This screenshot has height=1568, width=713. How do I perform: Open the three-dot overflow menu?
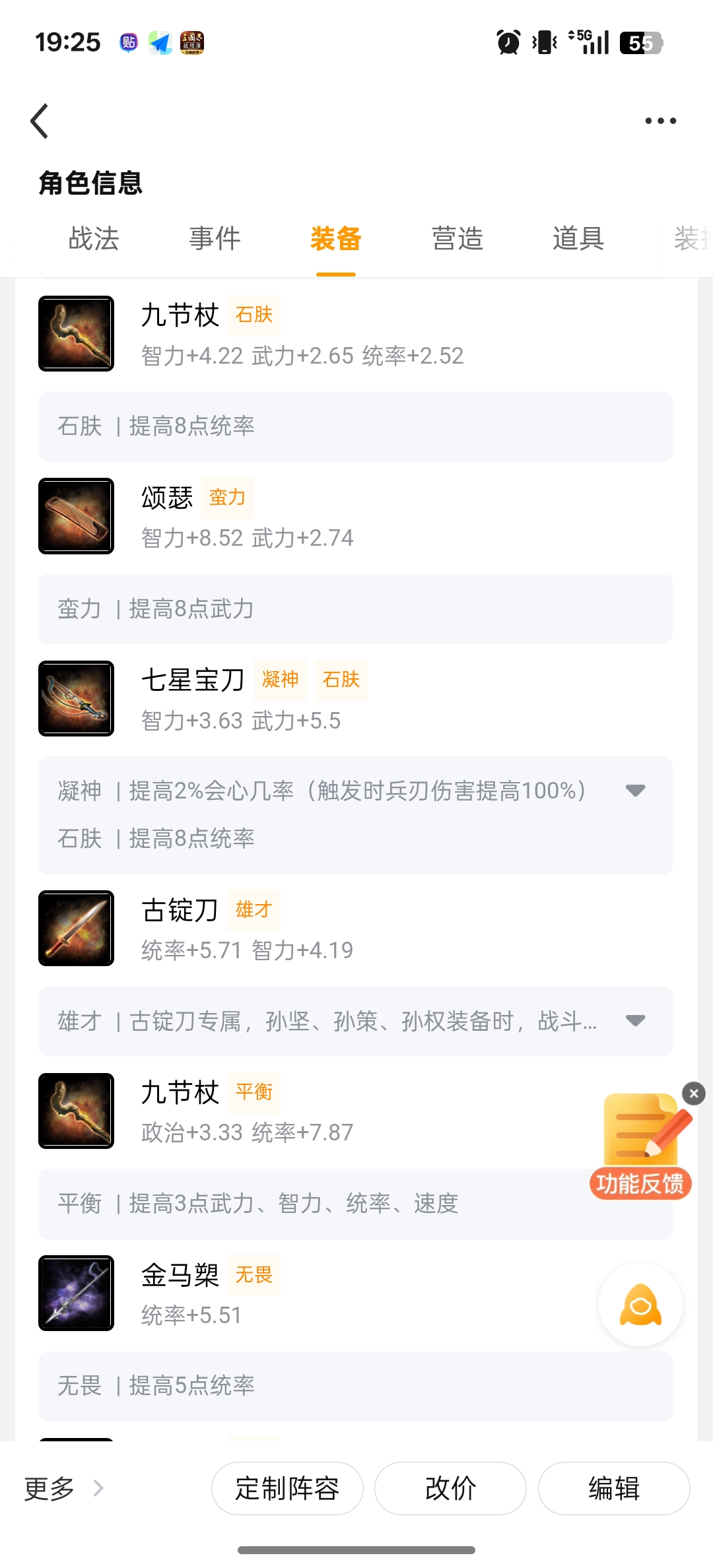pyautogui.click(x=660, y=121)
